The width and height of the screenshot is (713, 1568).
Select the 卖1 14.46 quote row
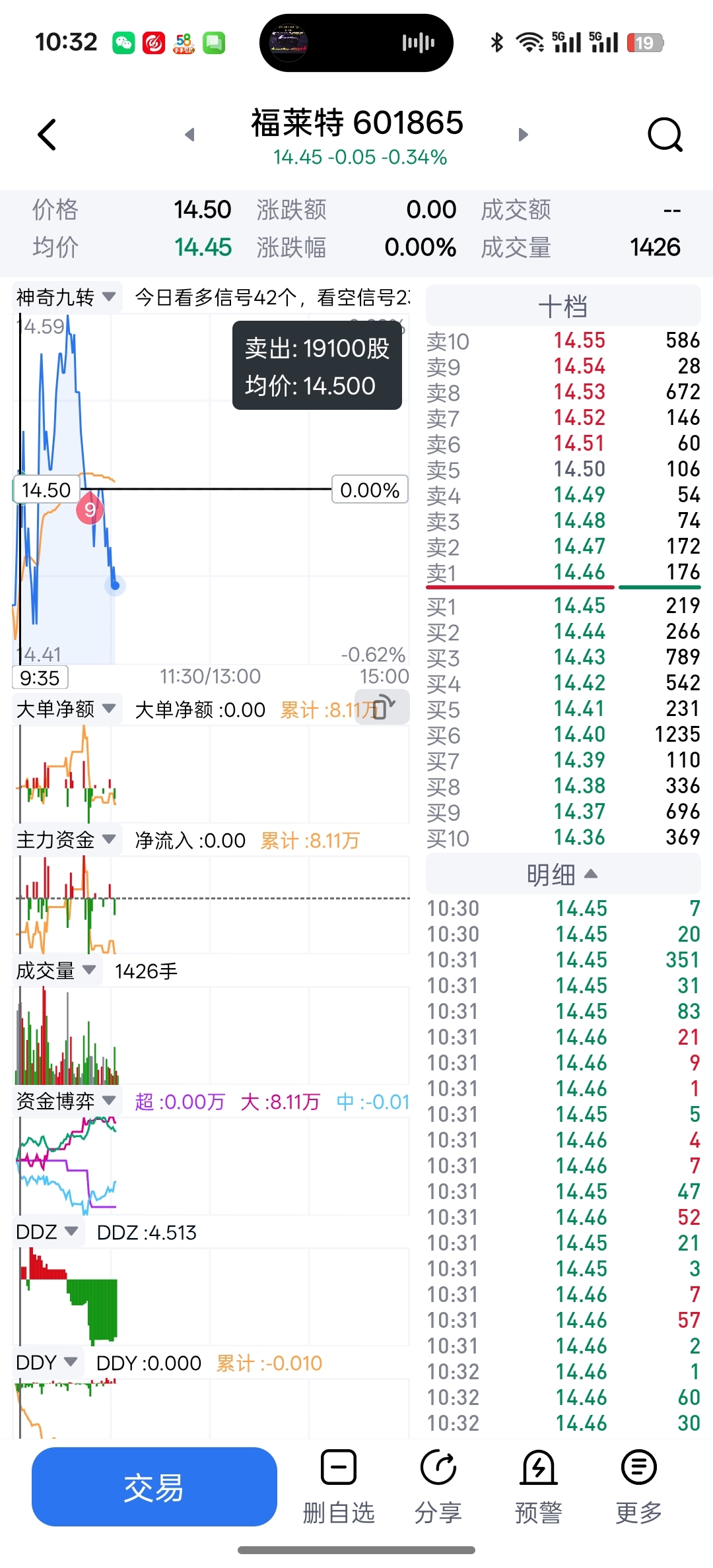(x=563, y=572)
